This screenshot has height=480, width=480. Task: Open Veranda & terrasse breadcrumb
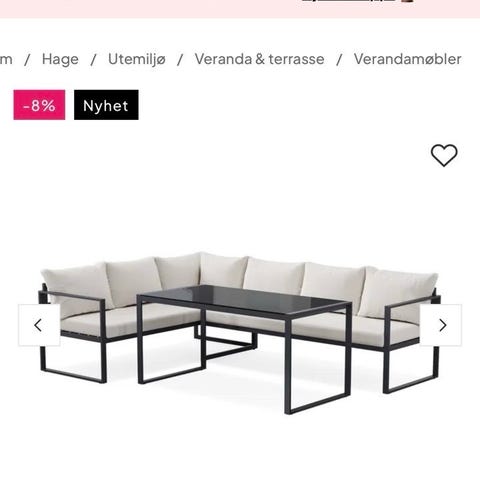[259, 59]
